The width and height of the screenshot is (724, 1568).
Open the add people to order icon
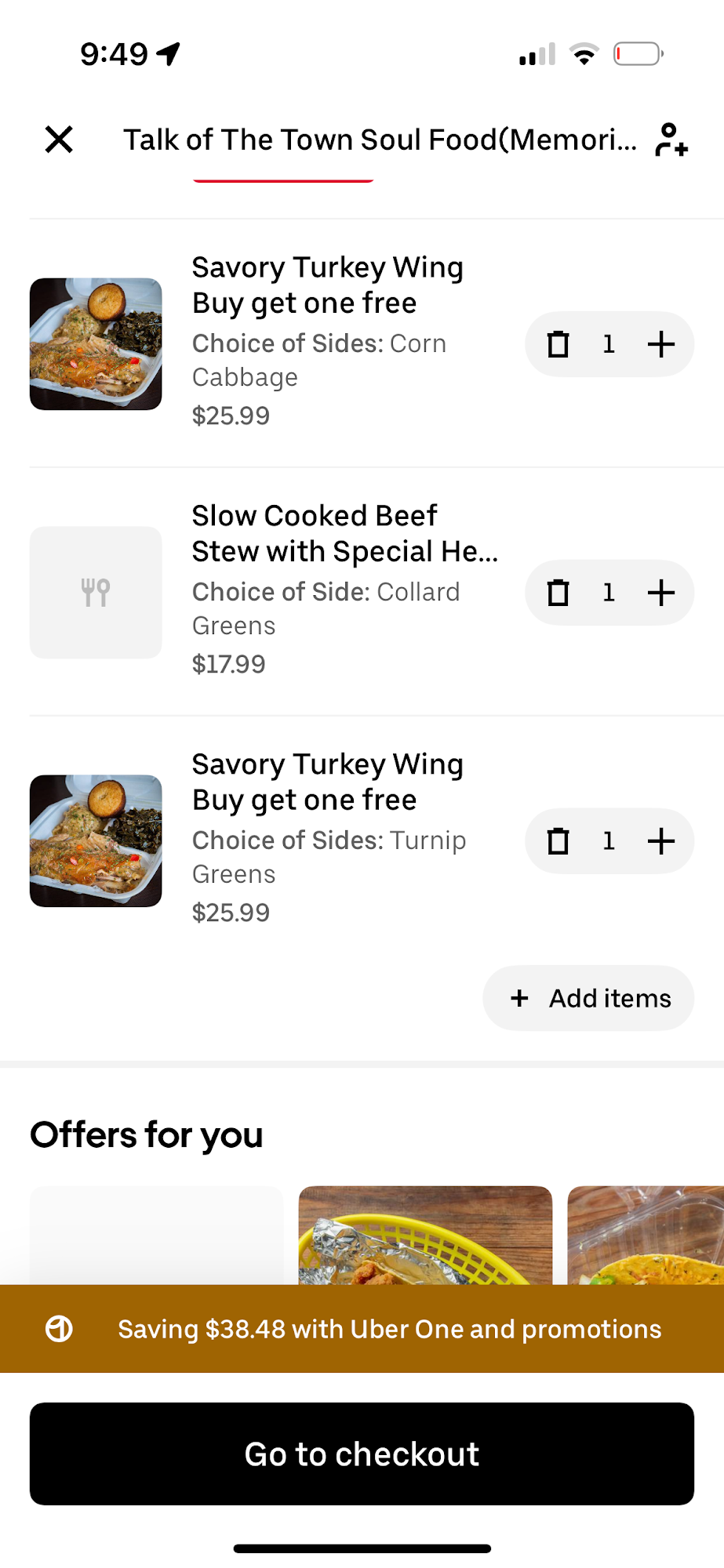coord(671,140)
